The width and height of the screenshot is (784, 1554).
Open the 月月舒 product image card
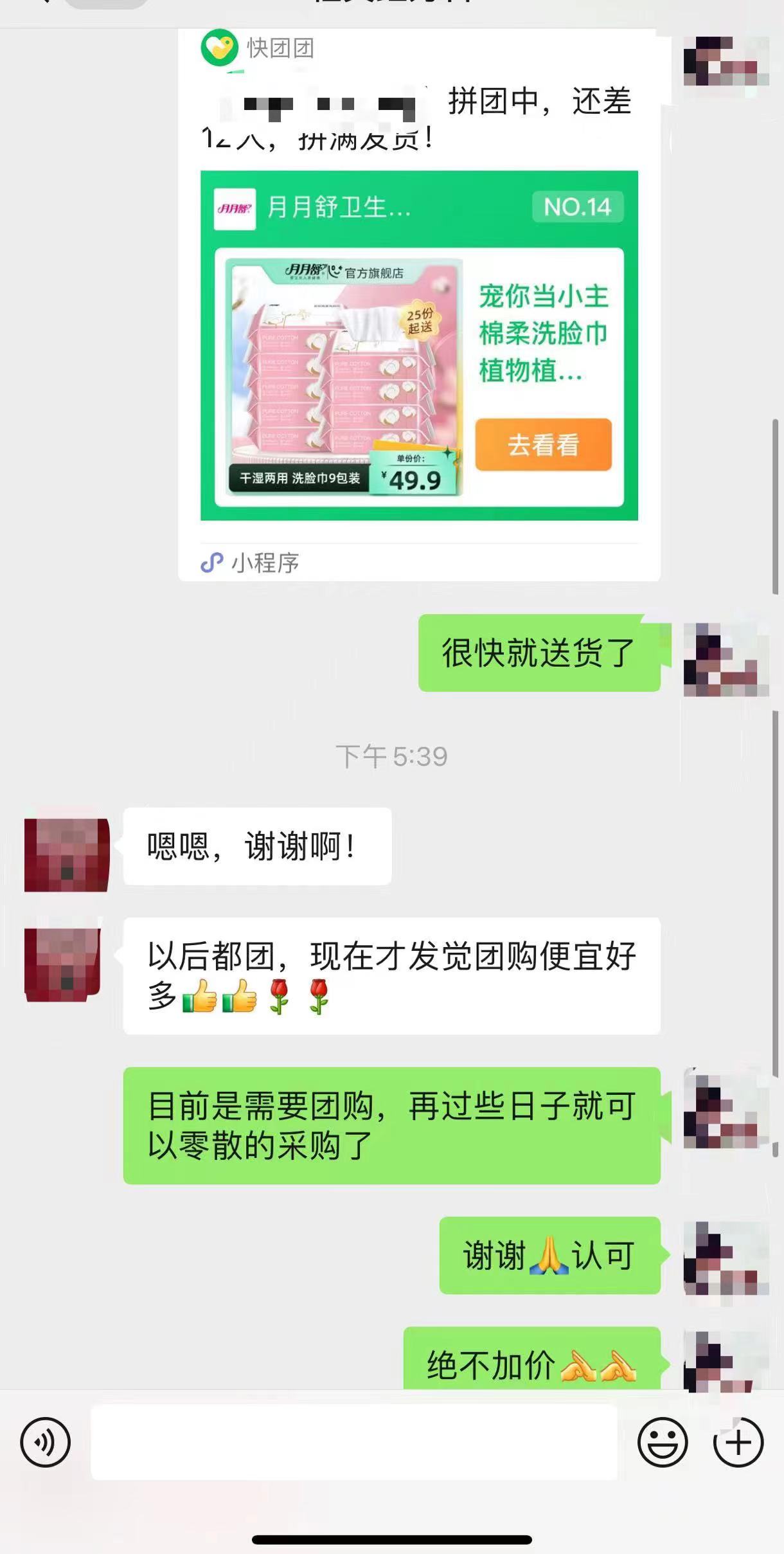(x=344, y=377)
